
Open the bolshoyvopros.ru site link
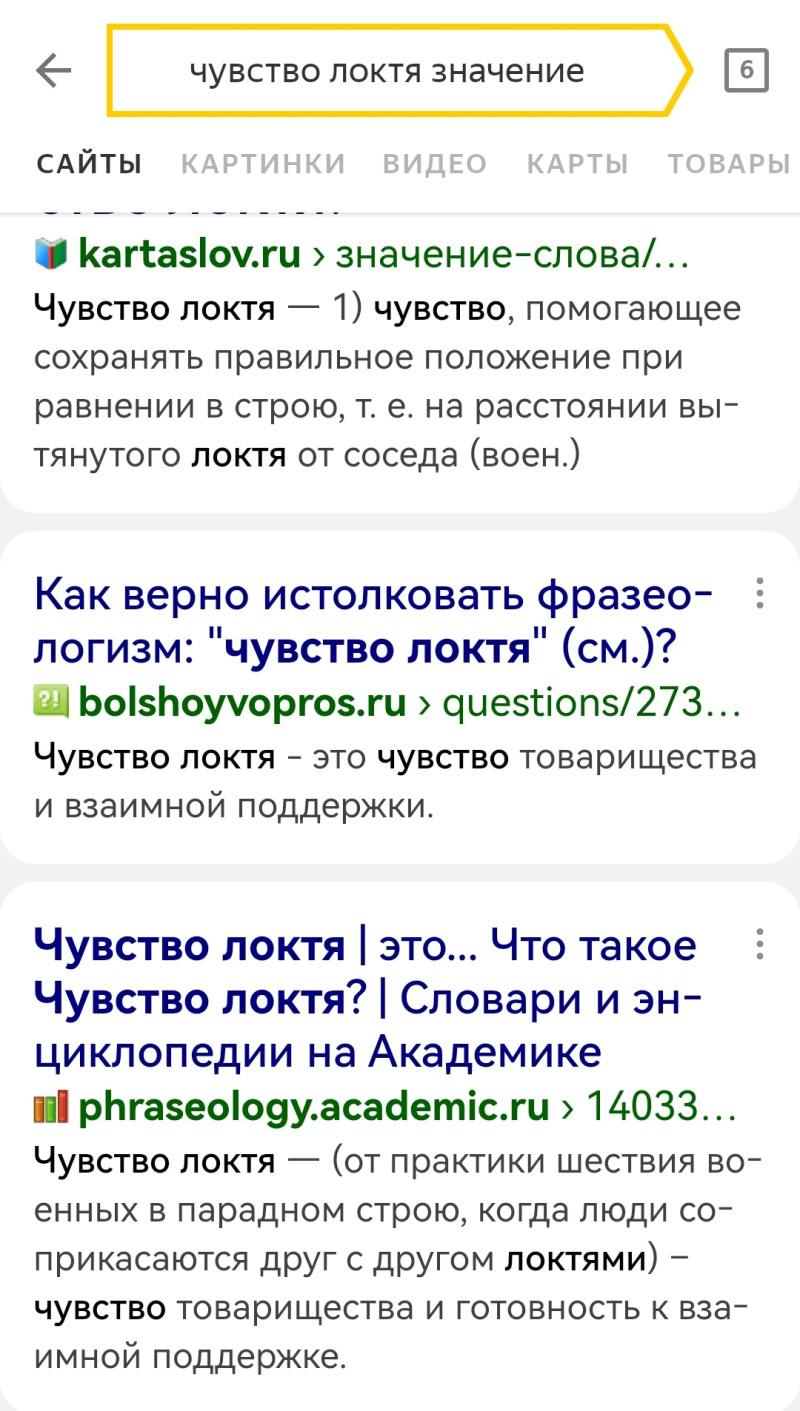pyautogui.click(x=242, y=704)
